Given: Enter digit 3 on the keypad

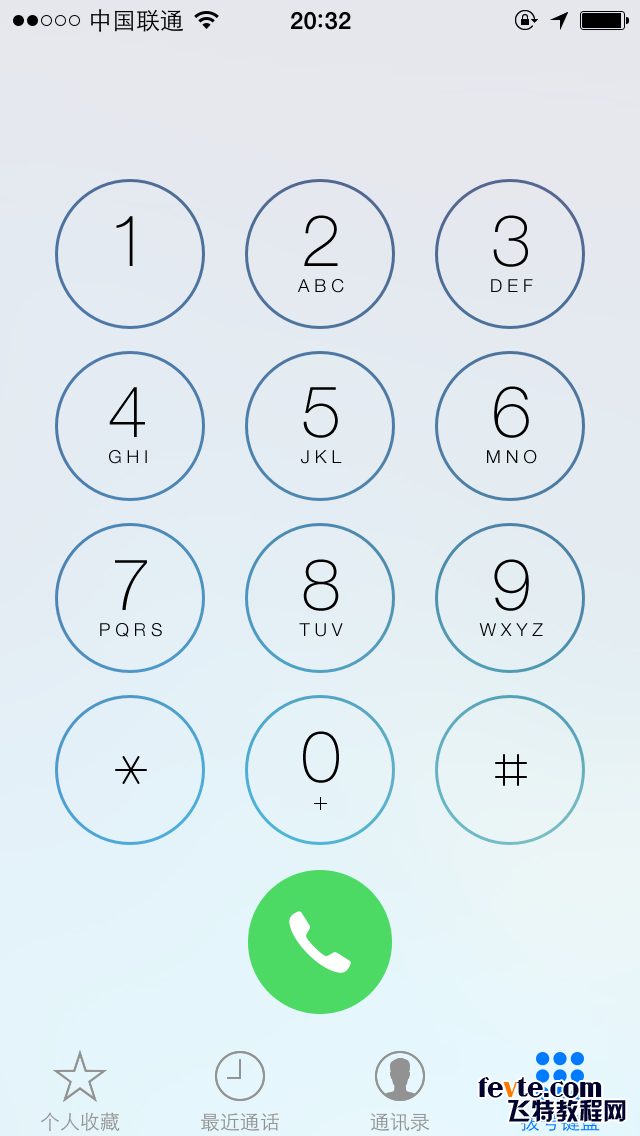Looking at the screenshot, I should point(510,254).
